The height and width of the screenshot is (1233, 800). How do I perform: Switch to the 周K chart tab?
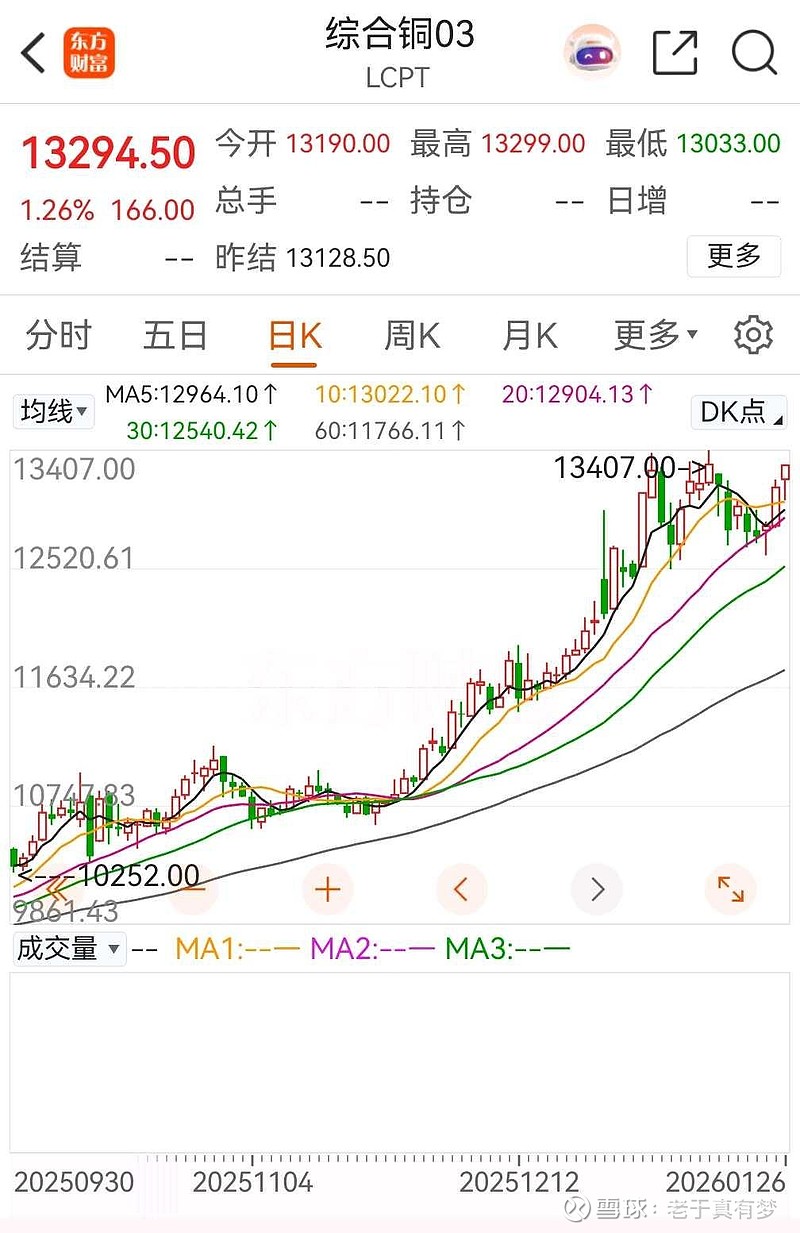coord(412,336)
